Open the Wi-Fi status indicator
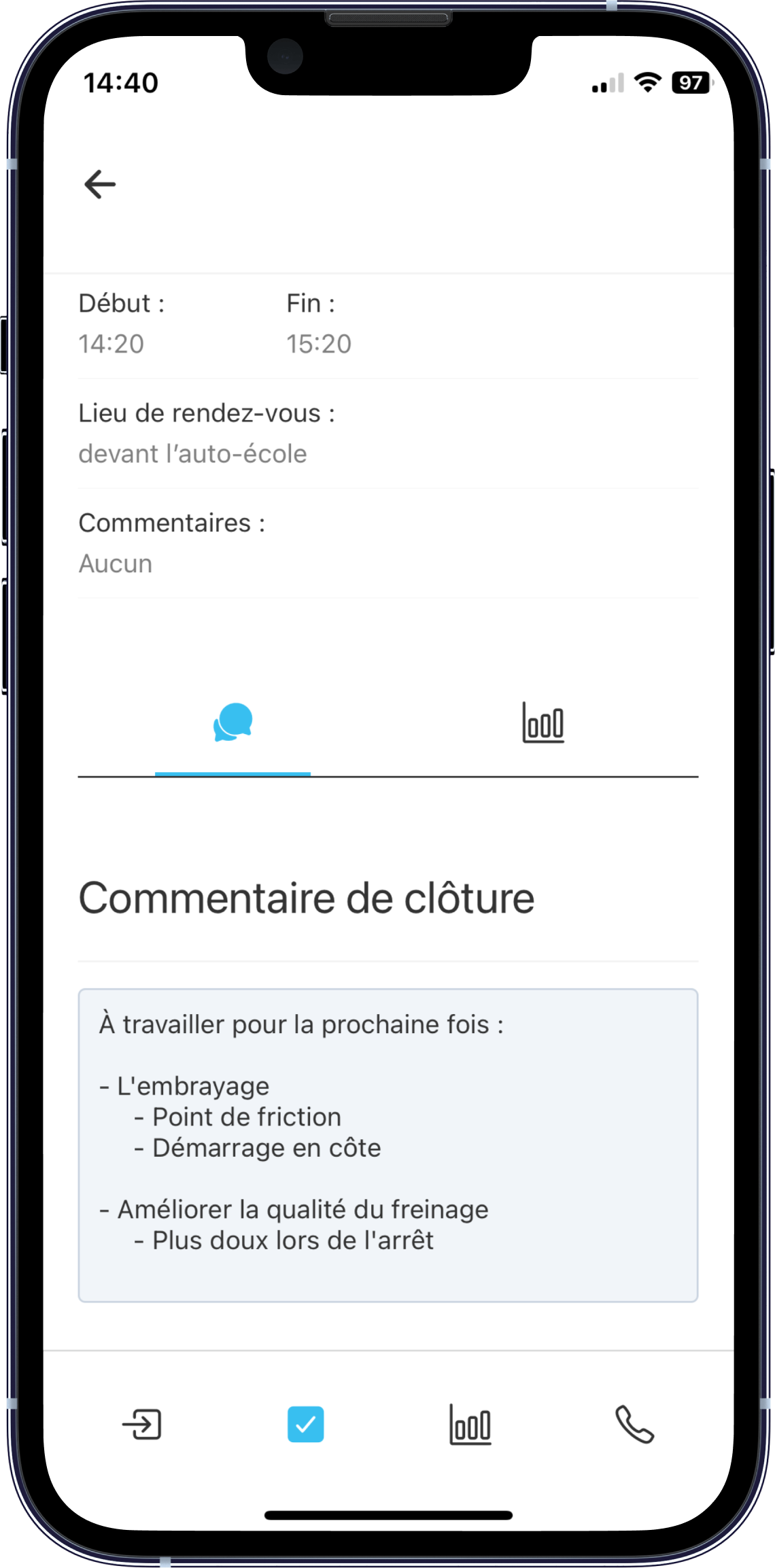775x1568 pixels. coord(647,82)
